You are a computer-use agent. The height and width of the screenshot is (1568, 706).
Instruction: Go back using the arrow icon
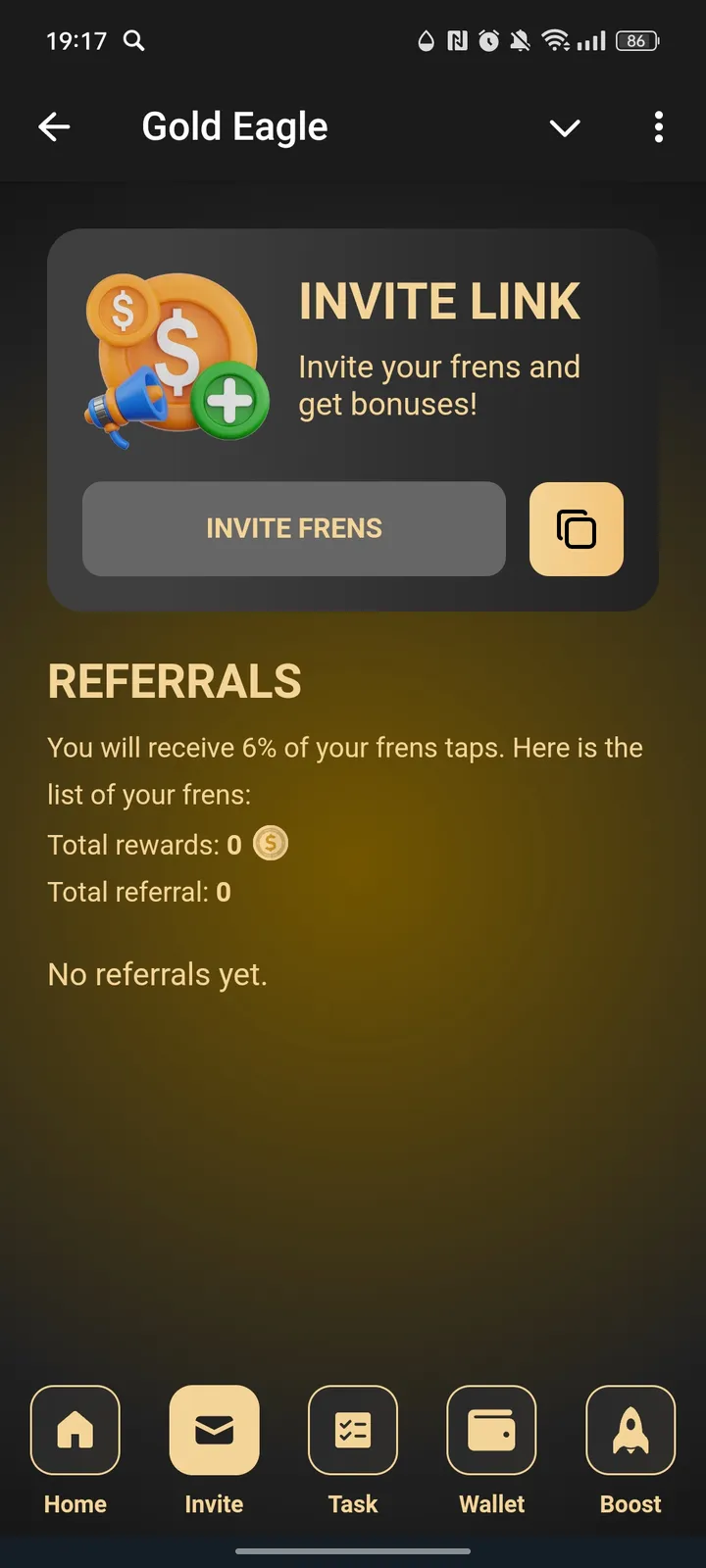tap(54, 127)
